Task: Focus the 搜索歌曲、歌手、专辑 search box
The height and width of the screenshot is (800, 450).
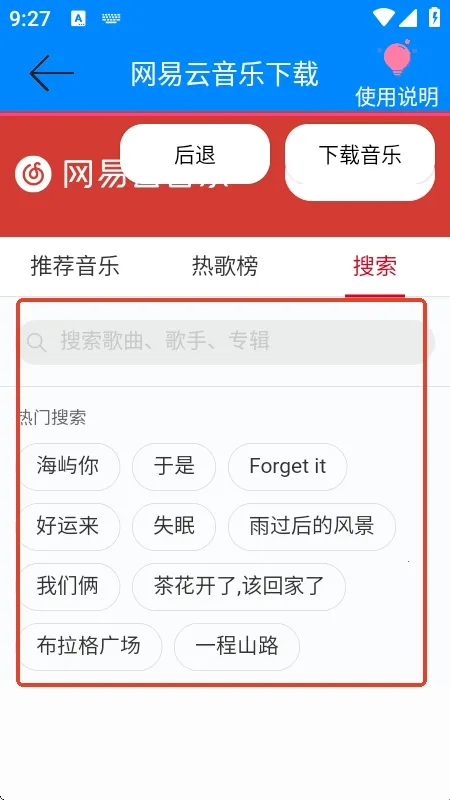Action: pos(227,342)
